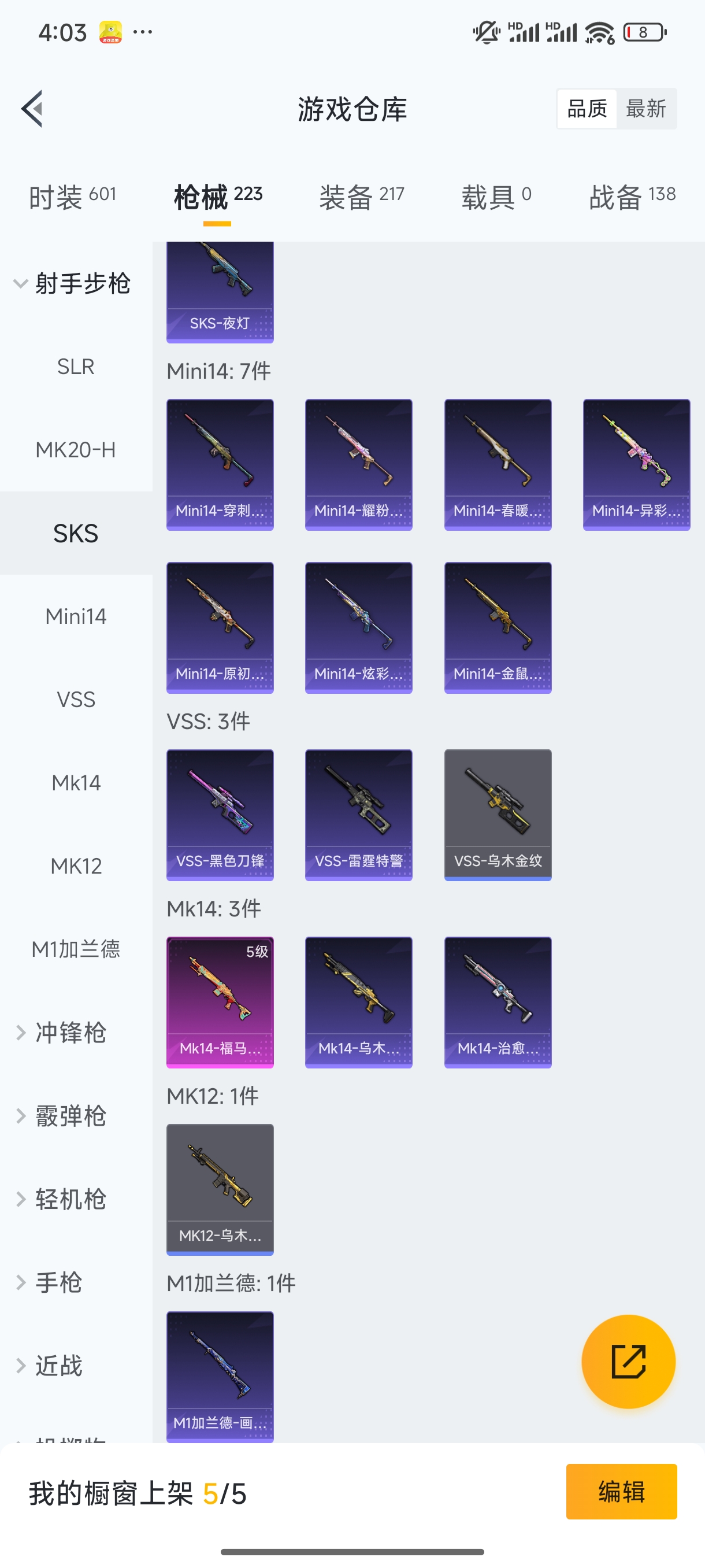
Task: View the SKS-夜灯 skin
Action: coord(220,292)
